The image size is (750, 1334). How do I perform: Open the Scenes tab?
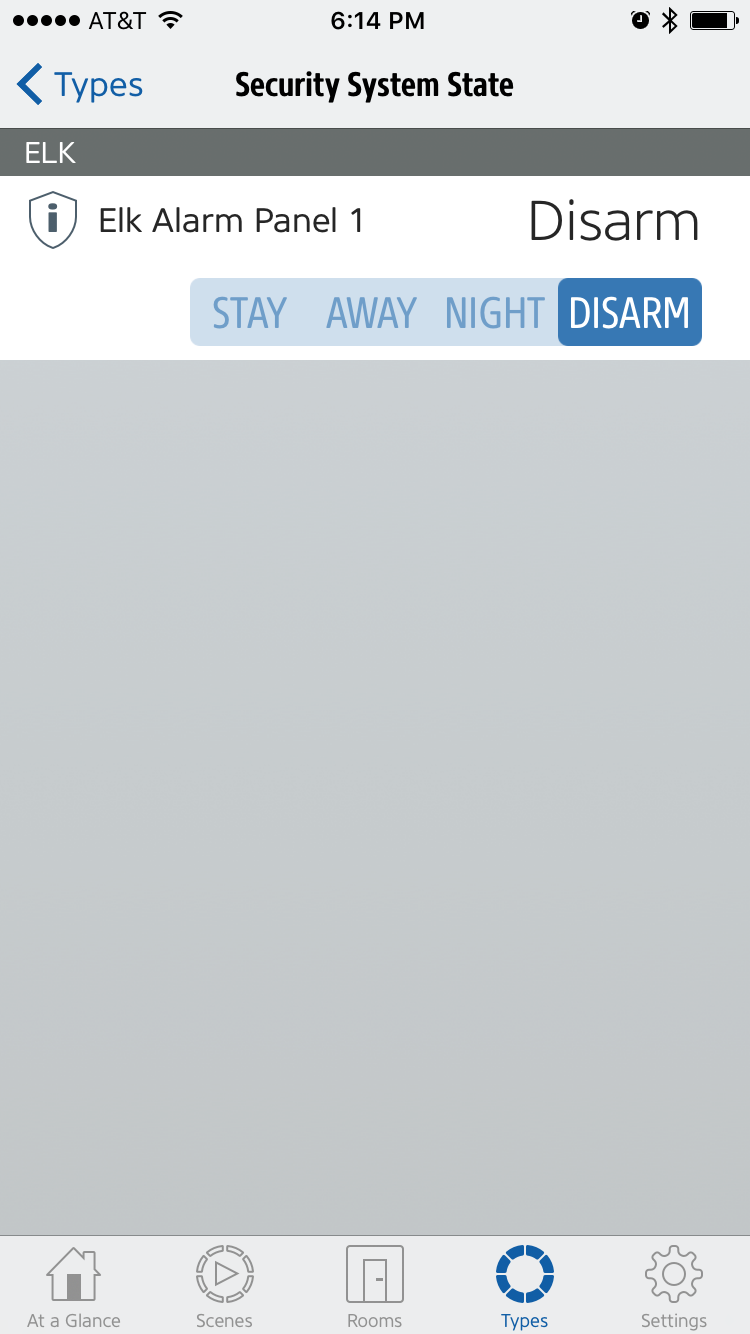pyautogui.click(x=224, y=1287)
